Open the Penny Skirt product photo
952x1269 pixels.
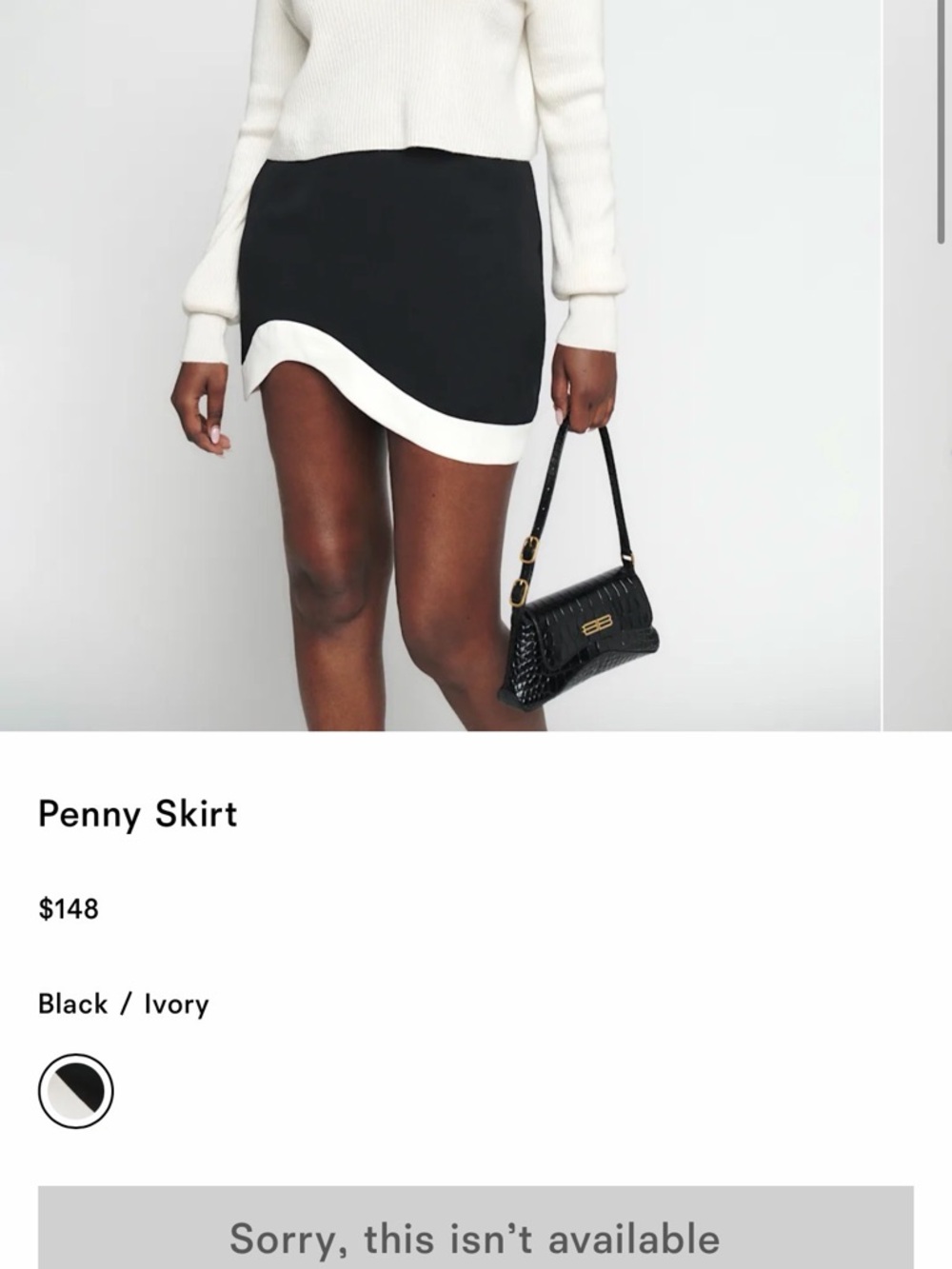[x=441, y=366]
